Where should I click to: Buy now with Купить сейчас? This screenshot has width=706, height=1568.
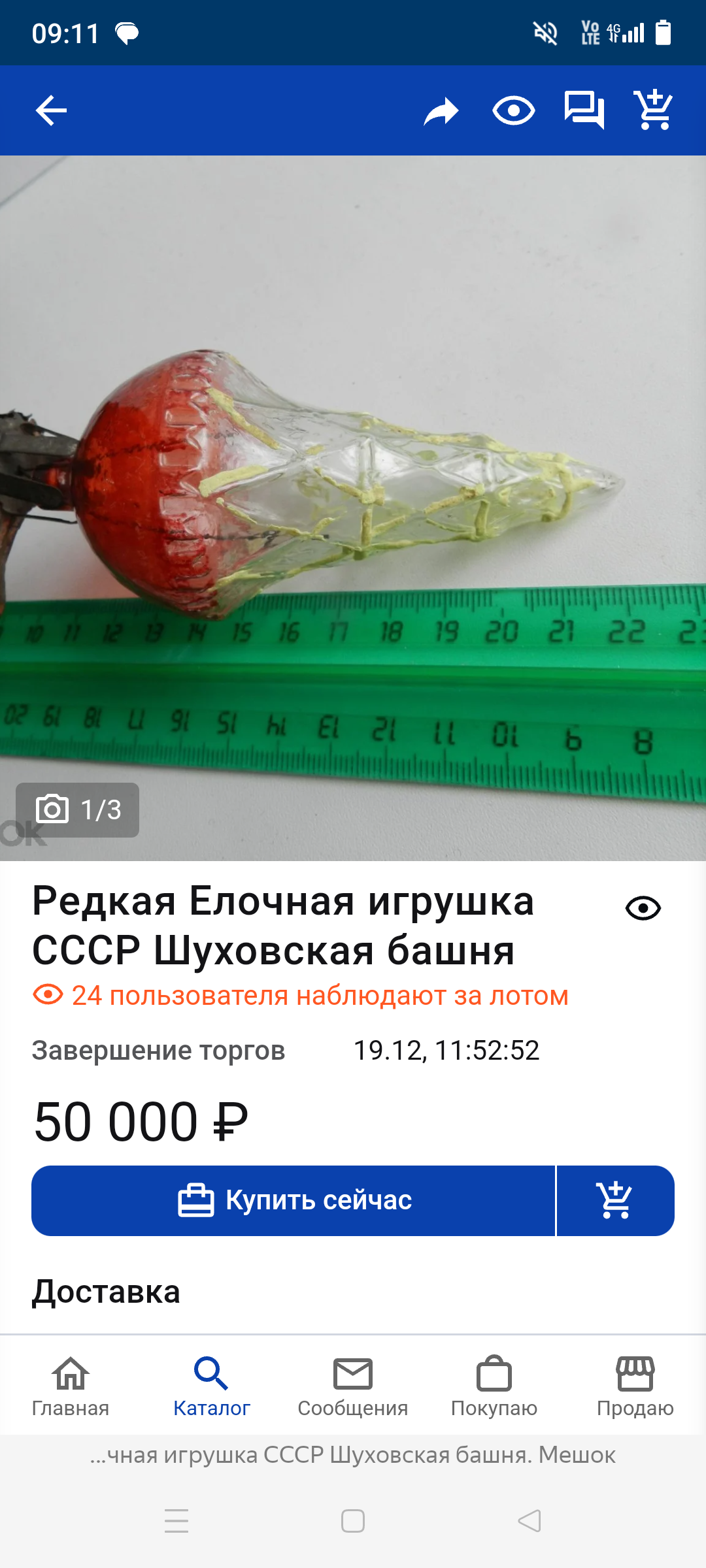coord(294,1201)
